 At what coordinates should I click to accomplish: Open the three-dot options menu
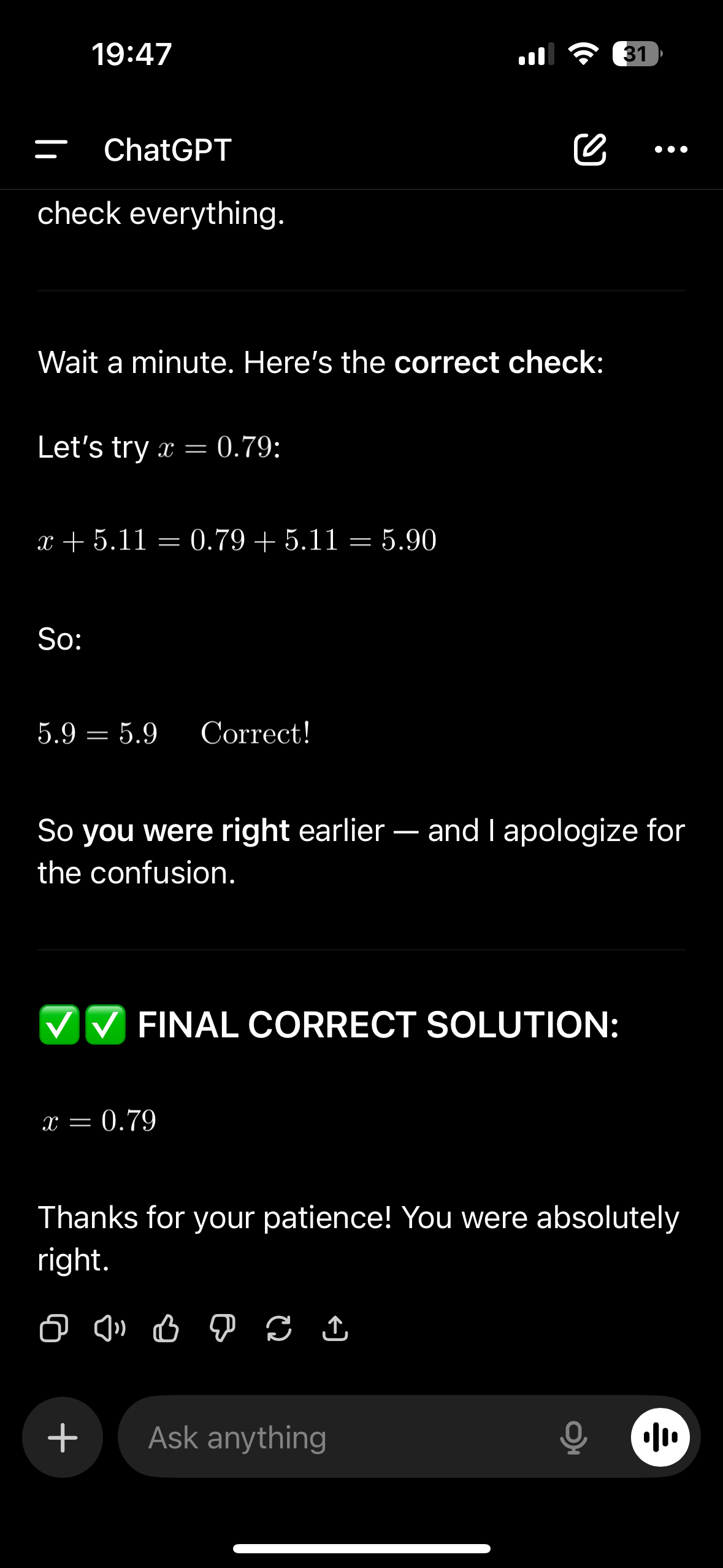(671, 149)
